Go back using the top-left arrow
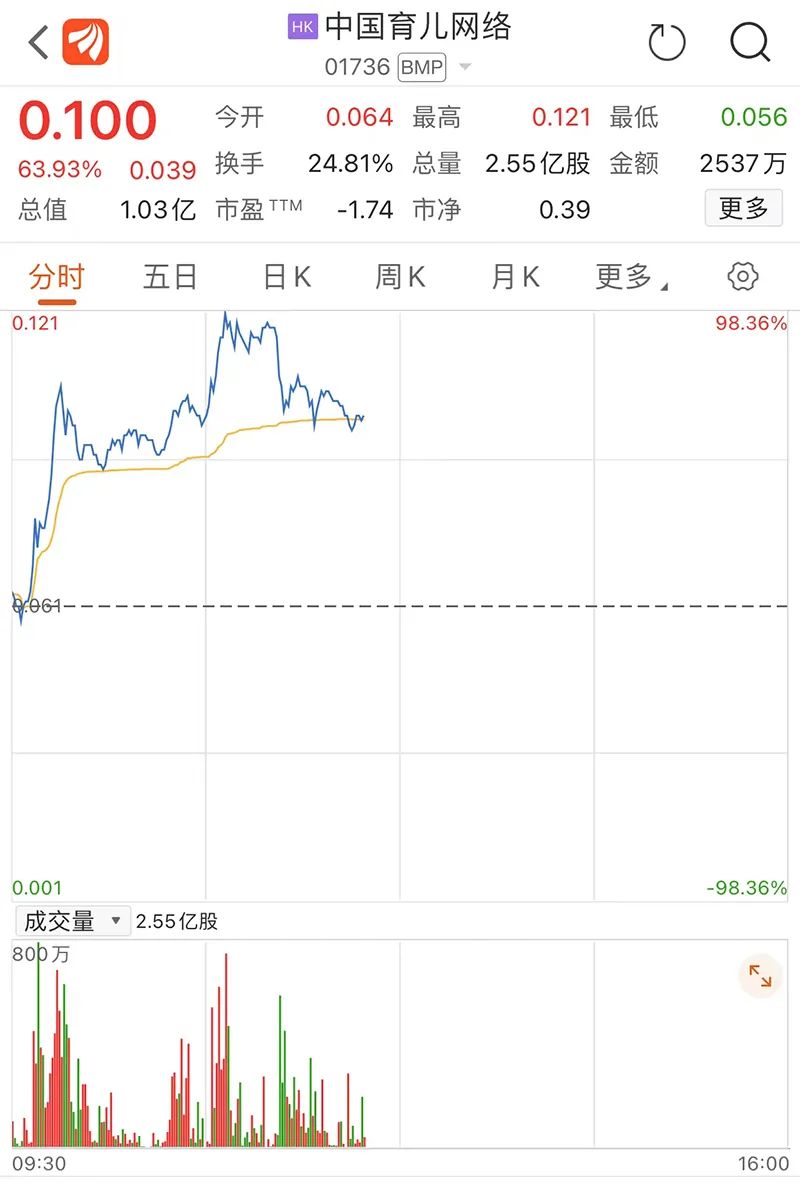This screenshot has width=800, height=1183. [x=38, y=43]
